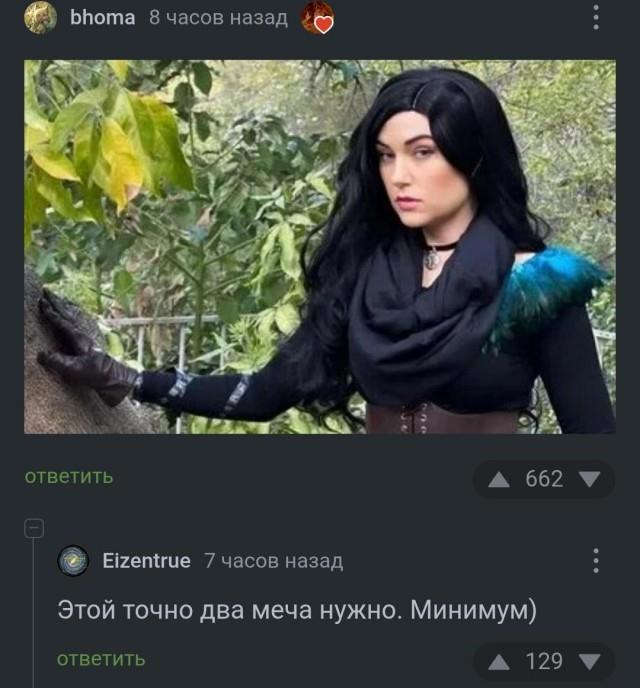Reply to Eizentrue's comment via ответить
Screen dimensions: 640x688
tap(101, 658)
